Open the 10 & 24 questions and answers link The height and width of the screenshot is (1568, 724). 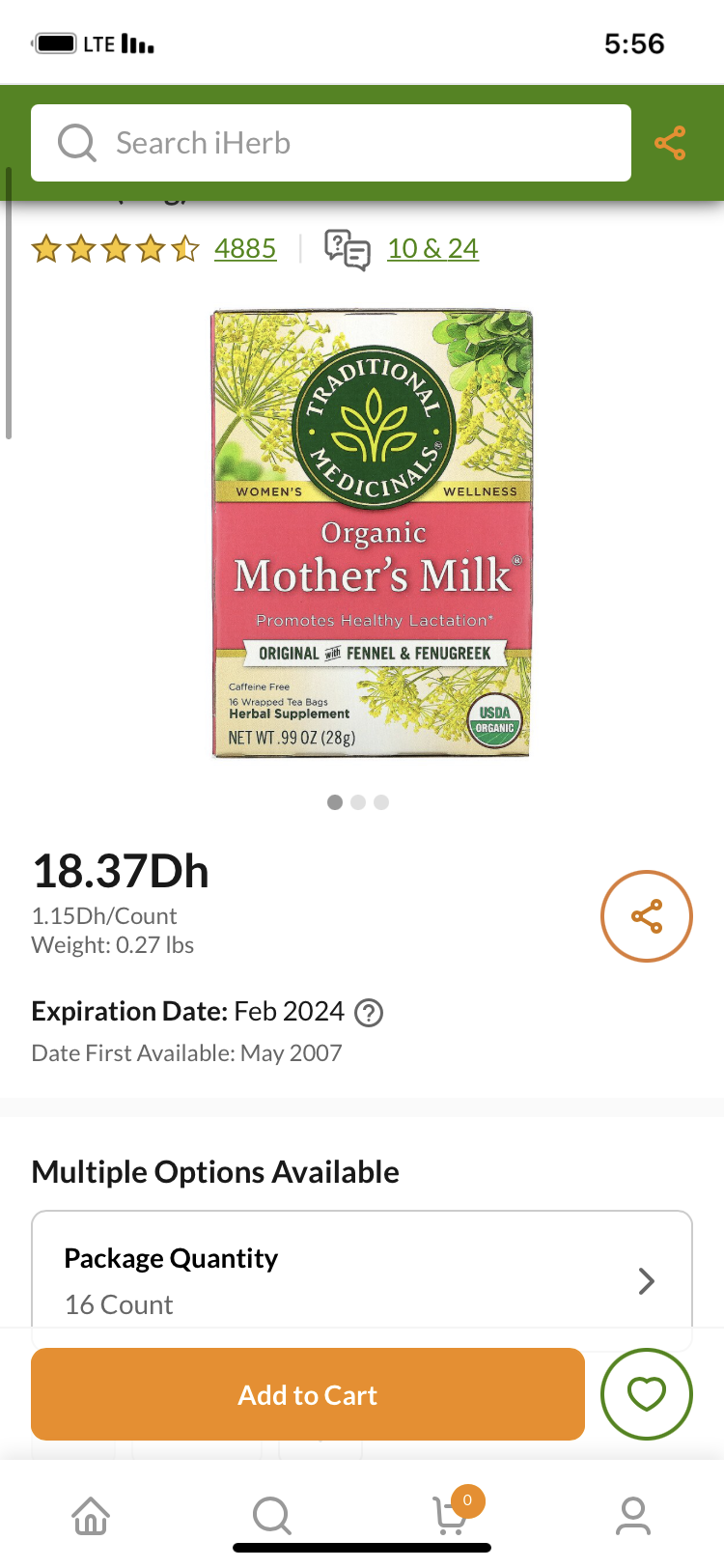point(432,249)
